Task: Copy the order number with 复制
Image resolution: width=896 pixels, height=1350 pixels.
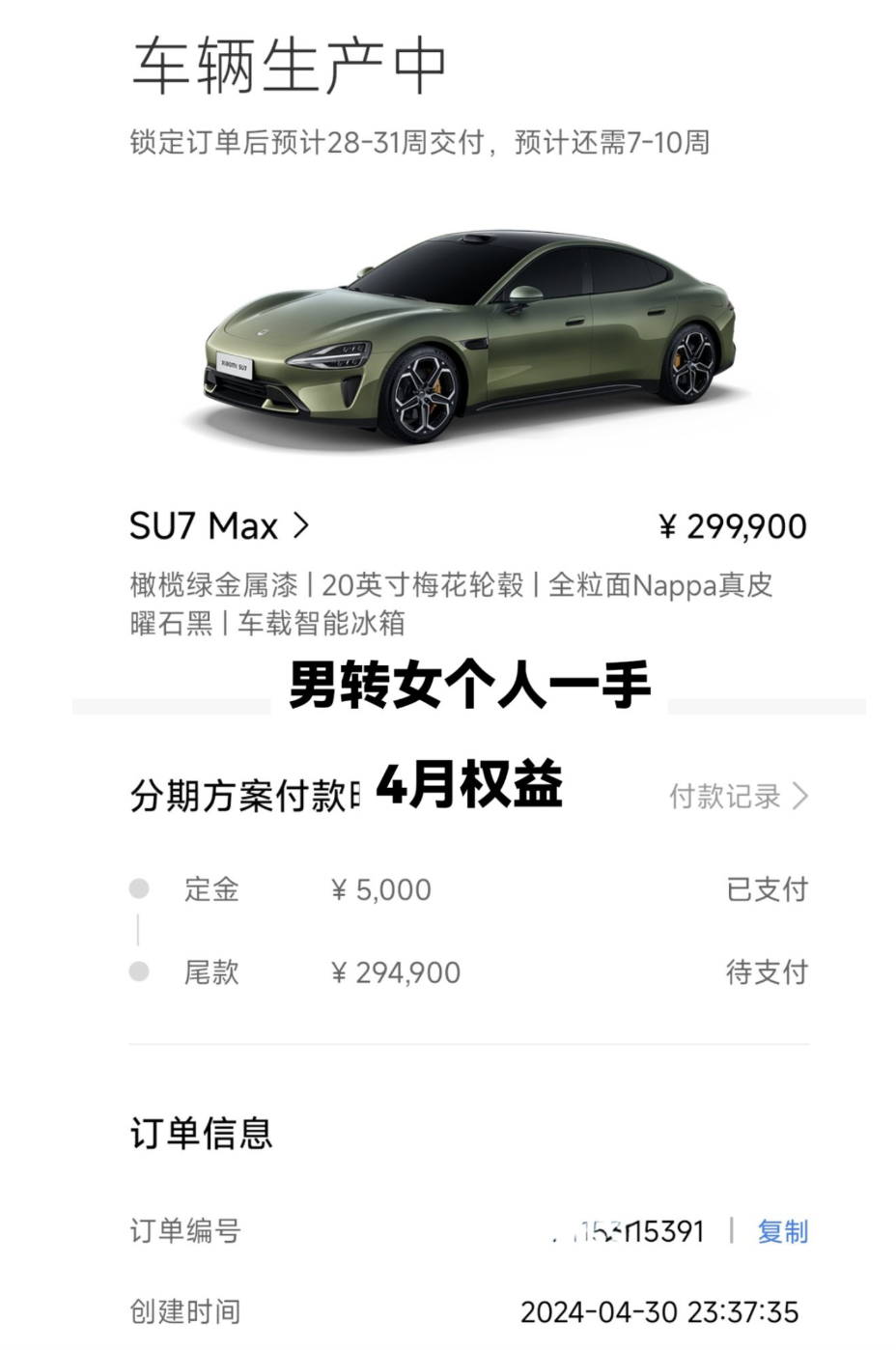Action: [782, 1231]
